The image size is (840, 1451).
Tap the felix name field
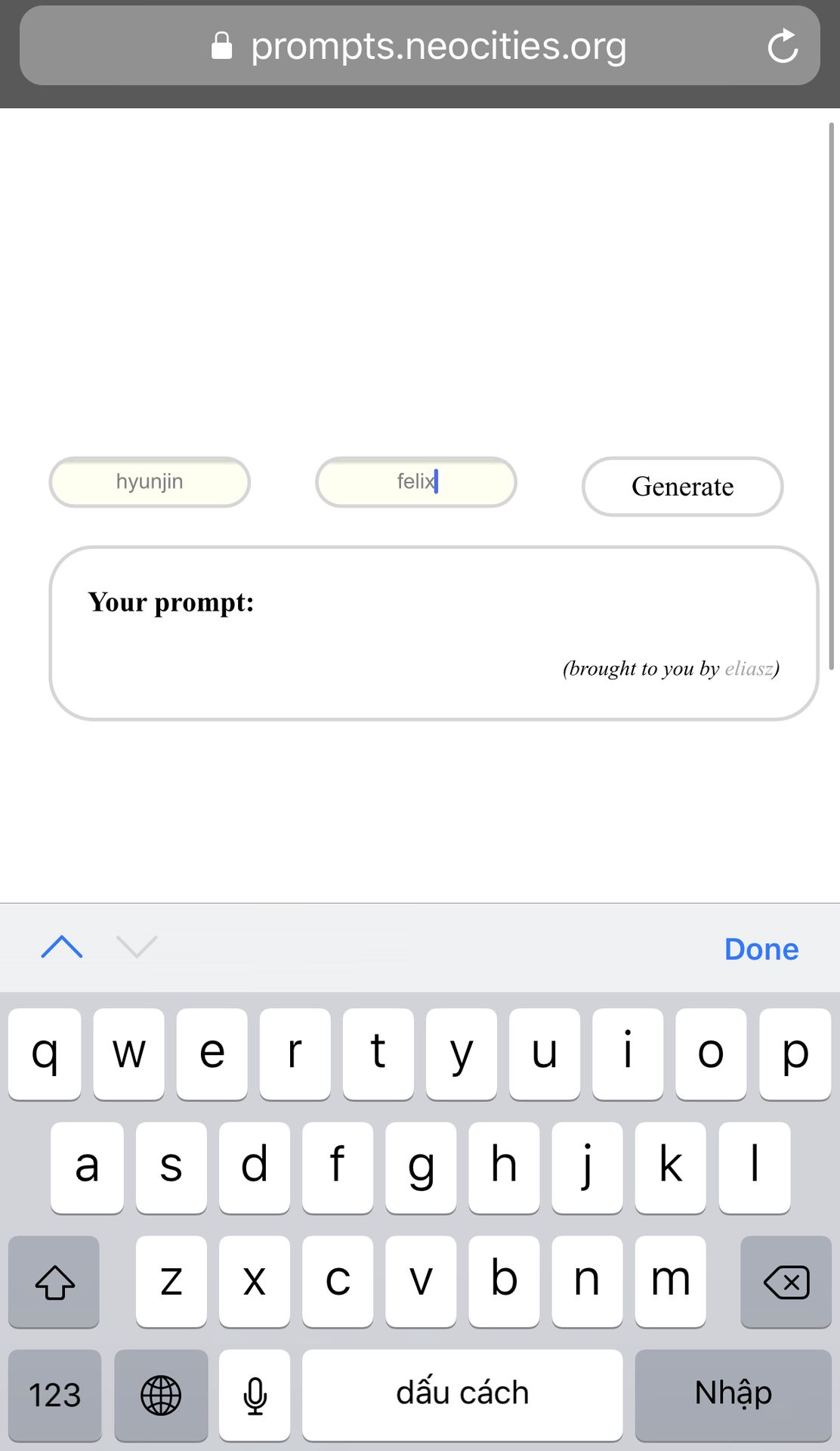416,482
